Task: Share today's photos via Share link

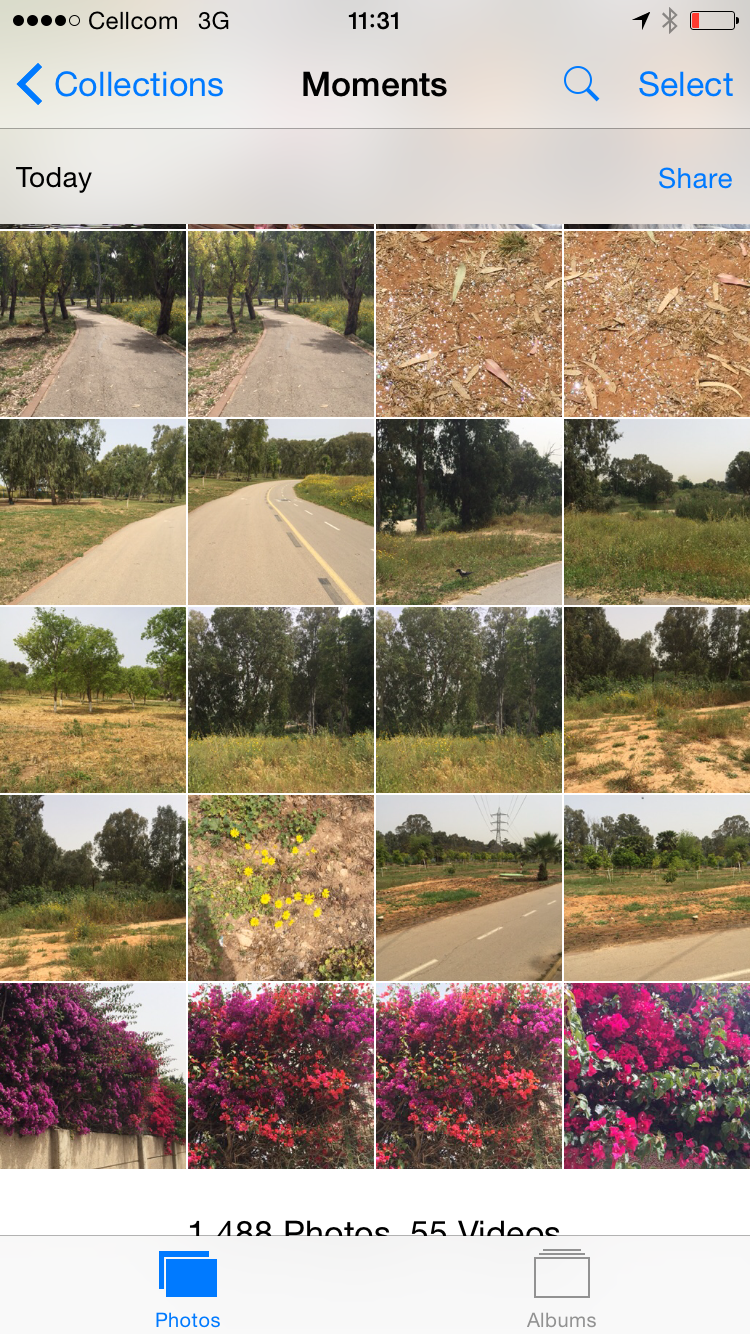Action: coord(695,178)
